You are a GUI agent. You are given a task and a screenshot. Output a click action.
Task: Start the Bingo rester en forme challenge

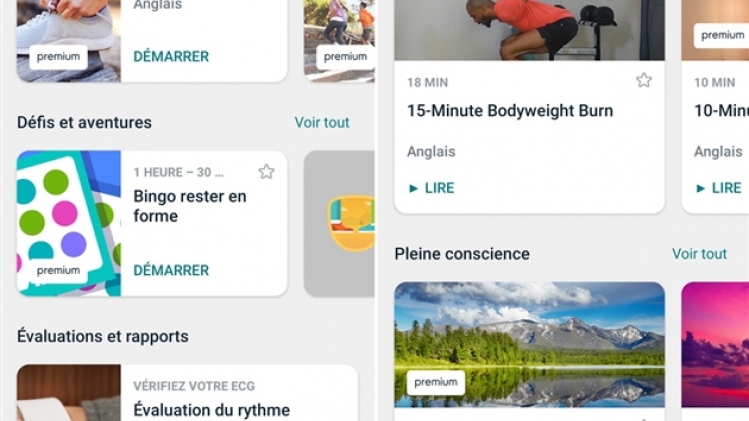tap(171, 270)
